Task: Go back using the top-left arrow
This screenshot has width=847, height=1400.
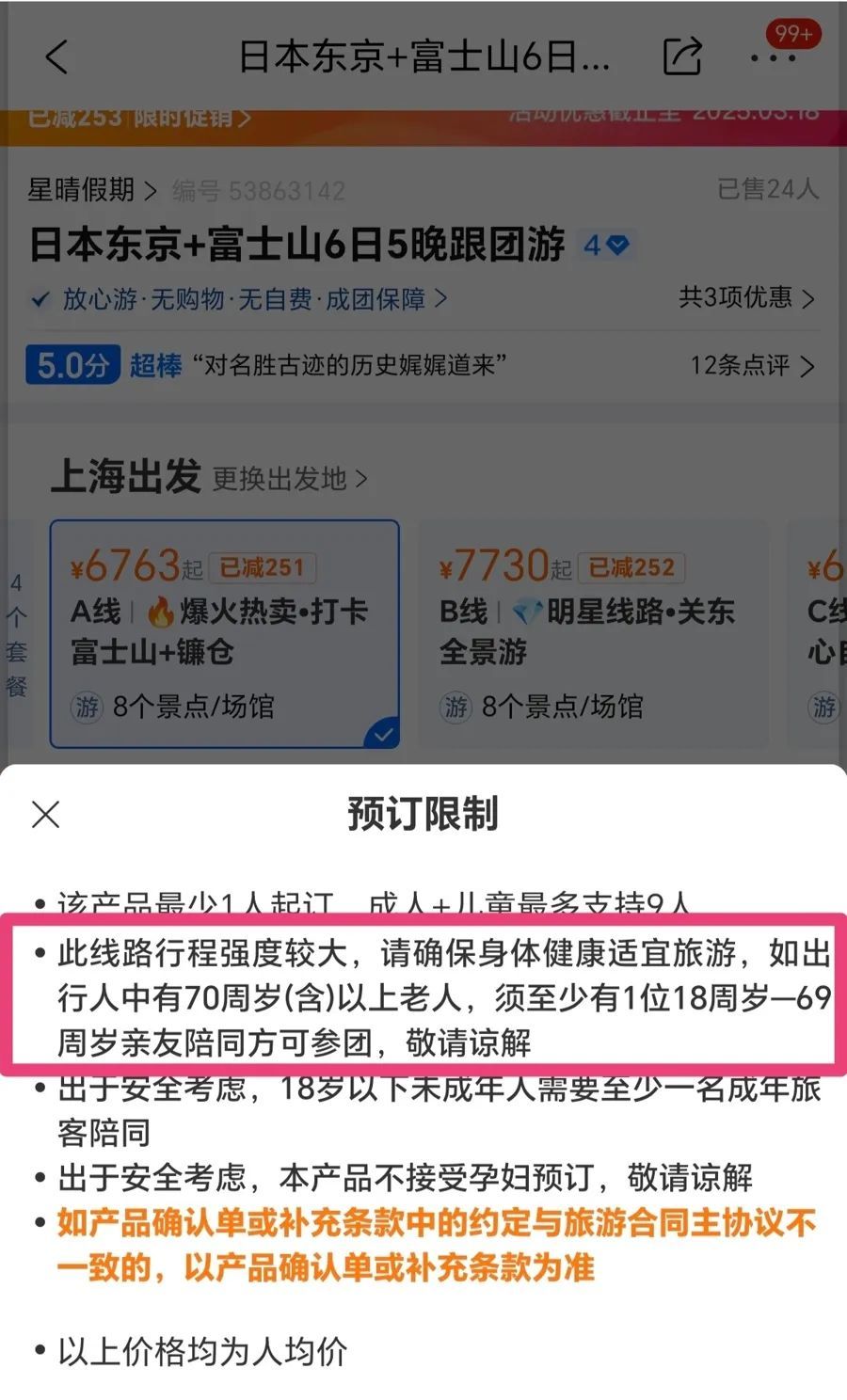Action: pos(56,57)
